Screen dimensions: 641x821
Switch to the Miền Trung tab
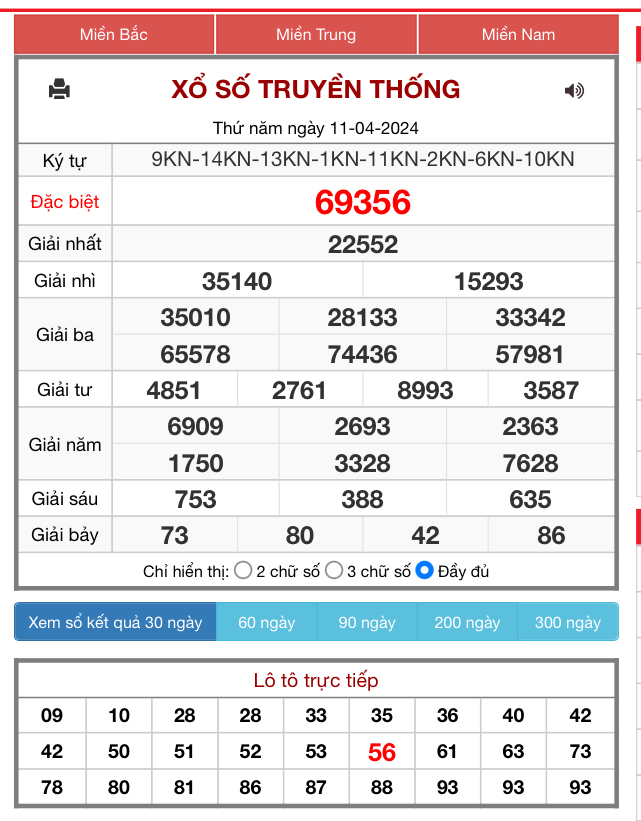tap(316, 35)
